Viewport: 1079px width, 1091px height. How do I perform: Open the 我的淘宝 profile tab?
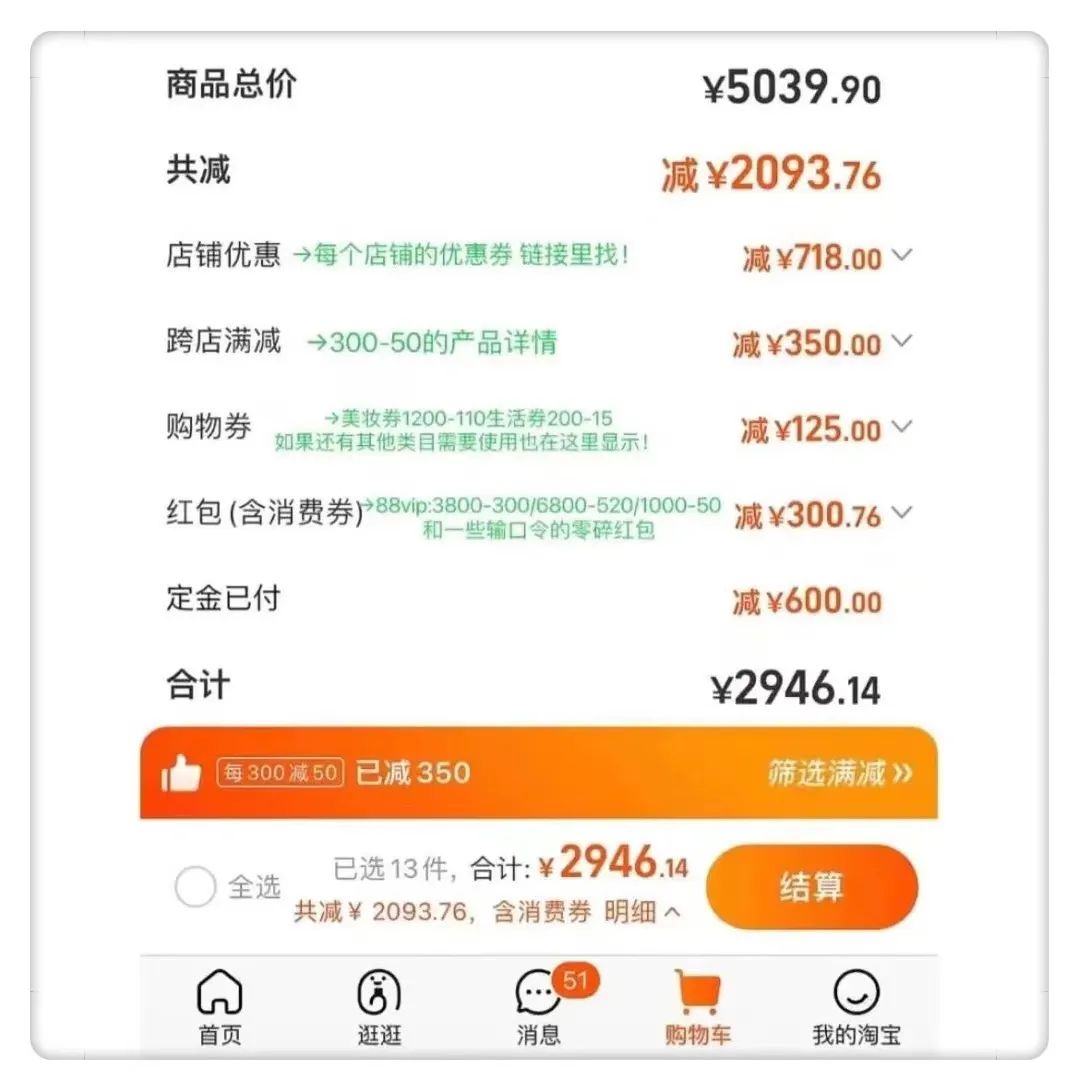pos(856,1007)
